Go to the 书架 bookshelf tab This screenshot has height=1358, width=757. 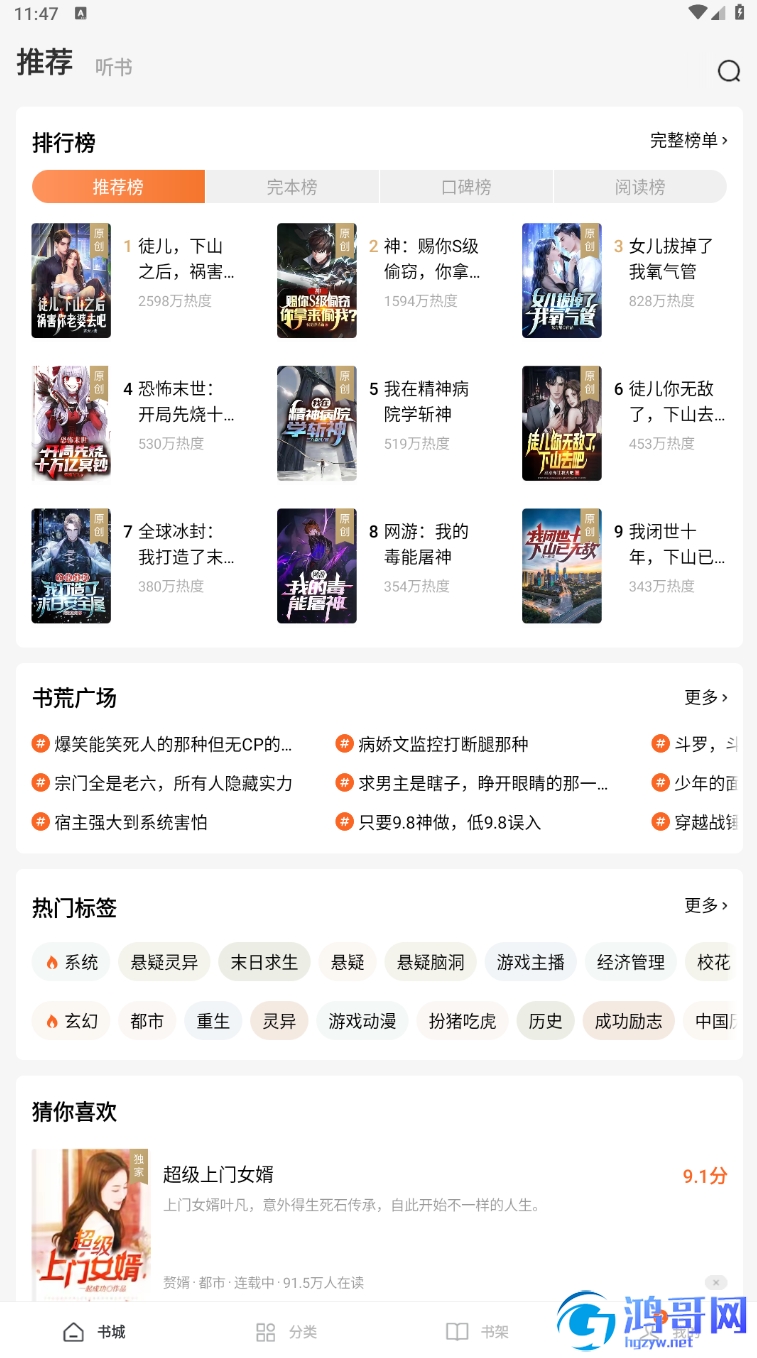pos(477,1332)
